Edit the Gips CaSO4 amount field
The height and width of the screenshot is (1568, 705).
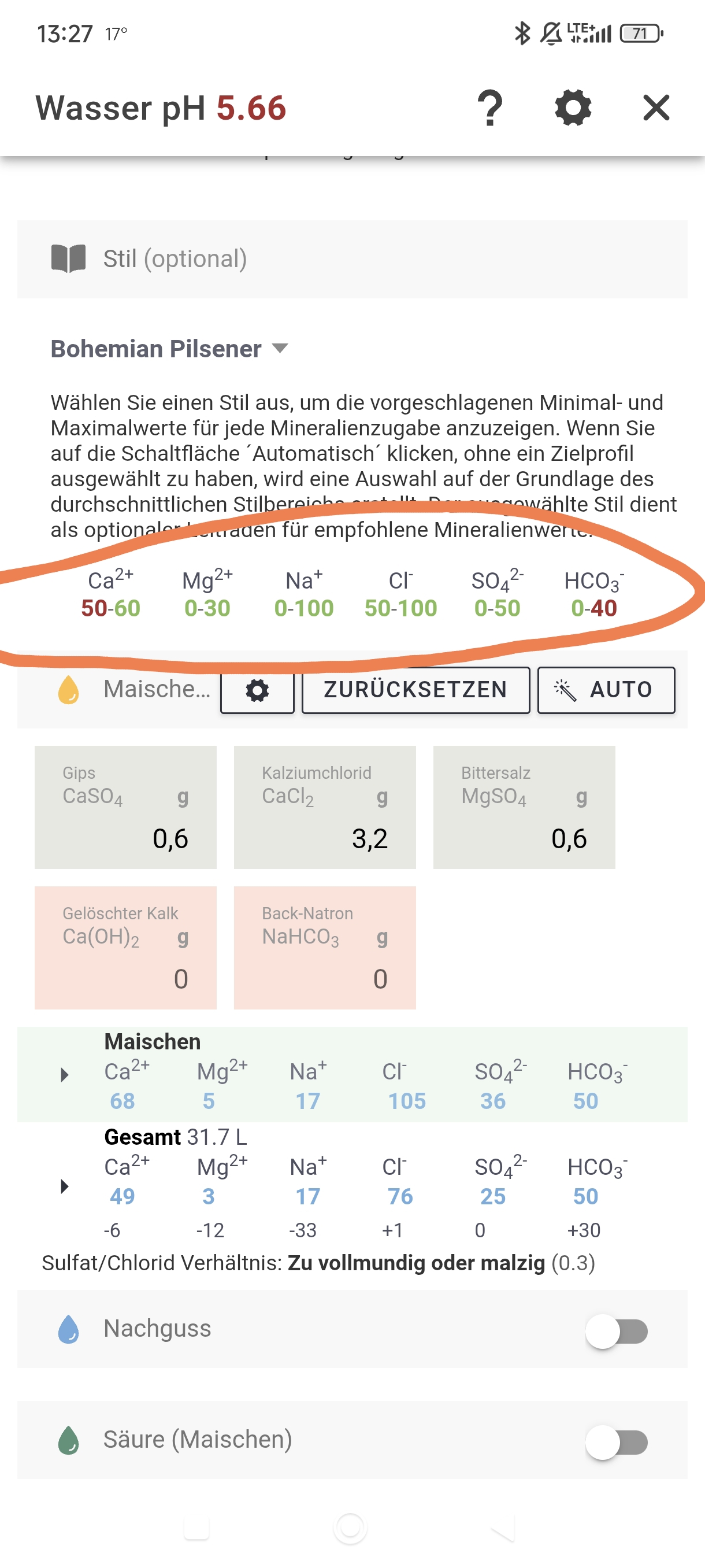pos(126,838)
